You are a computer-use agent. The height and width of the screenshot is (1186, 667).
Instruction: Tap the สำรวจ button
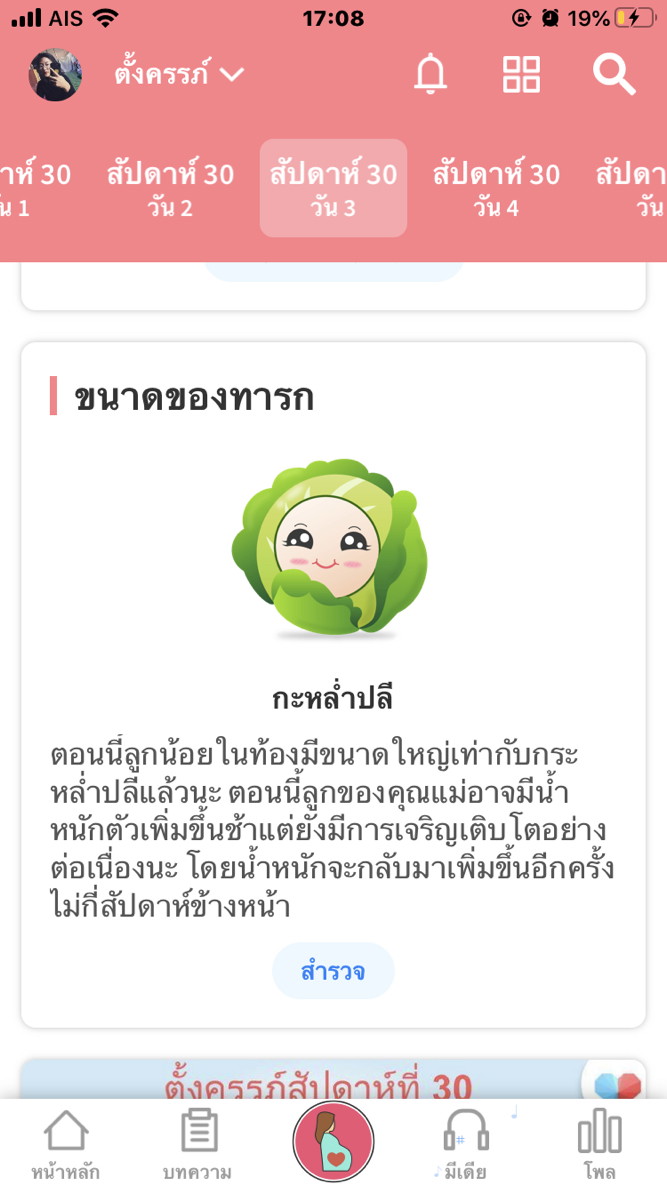tap(333, 971)
